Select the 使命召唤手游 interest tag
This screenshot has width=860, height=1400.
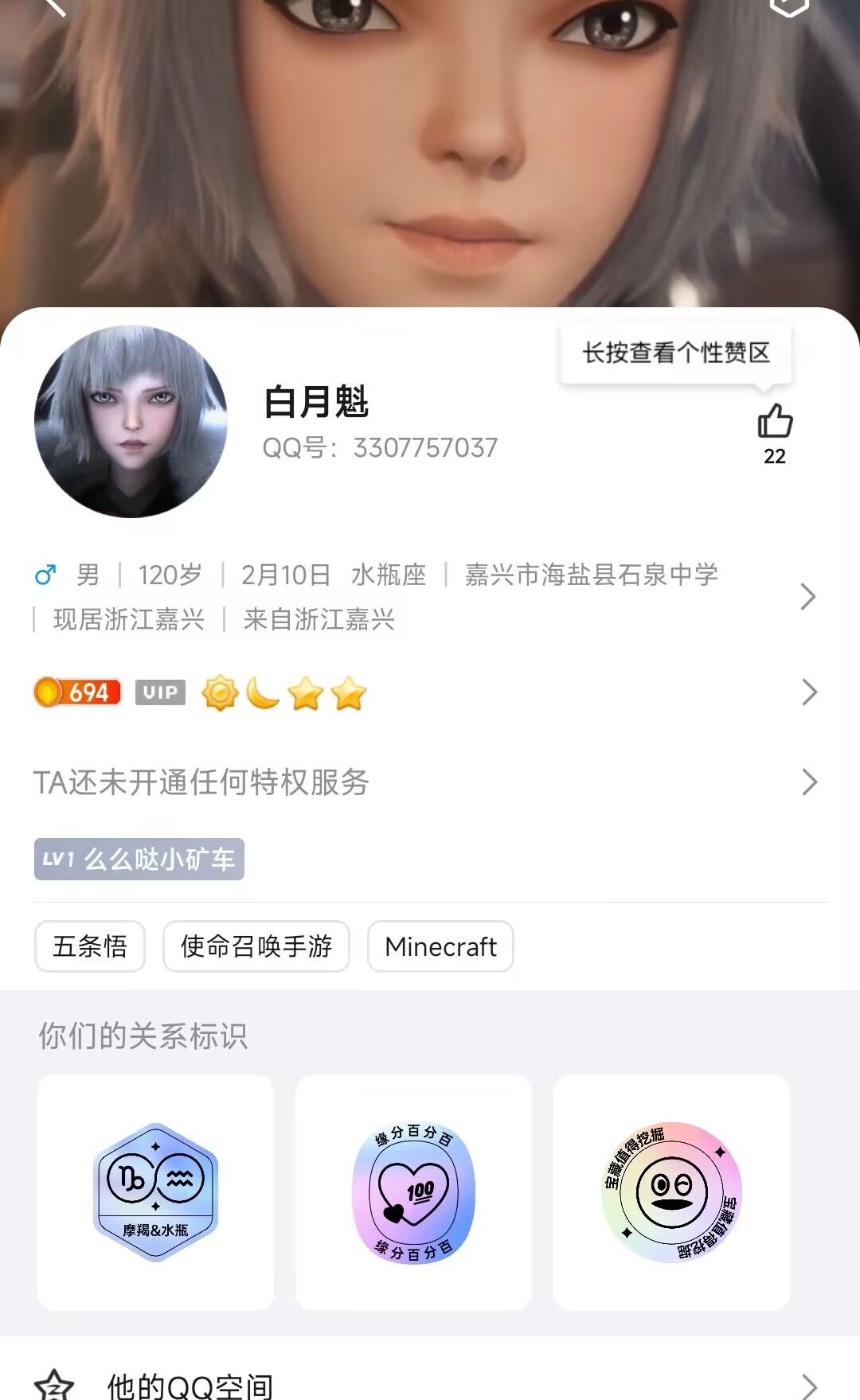point(256,946)
